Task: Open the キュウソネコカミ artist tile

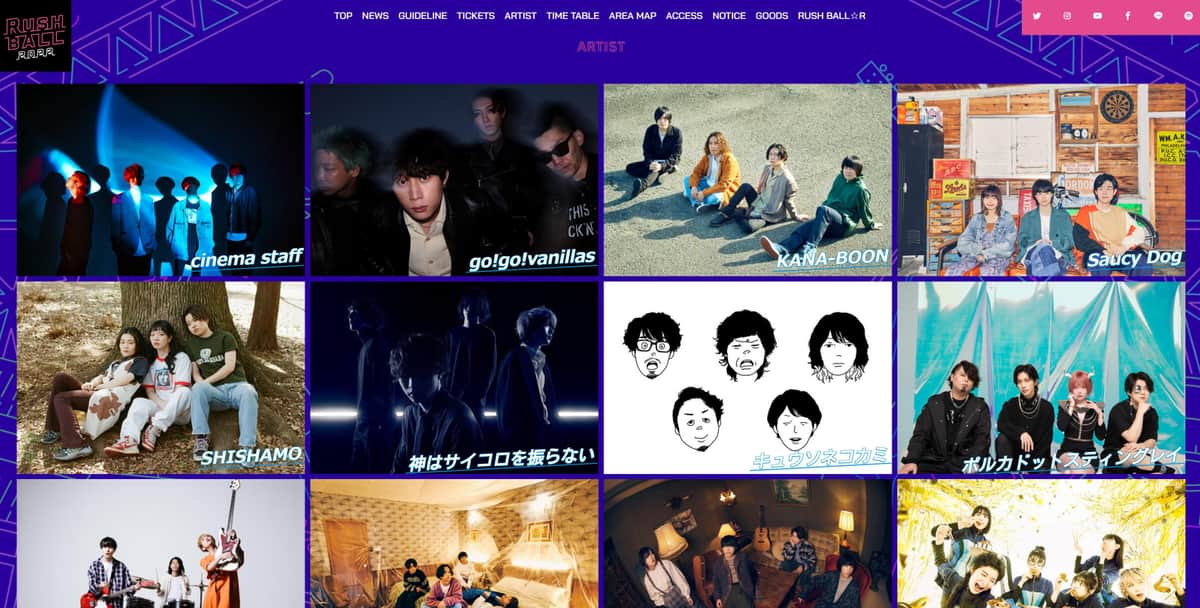Action: coord(748,377)
